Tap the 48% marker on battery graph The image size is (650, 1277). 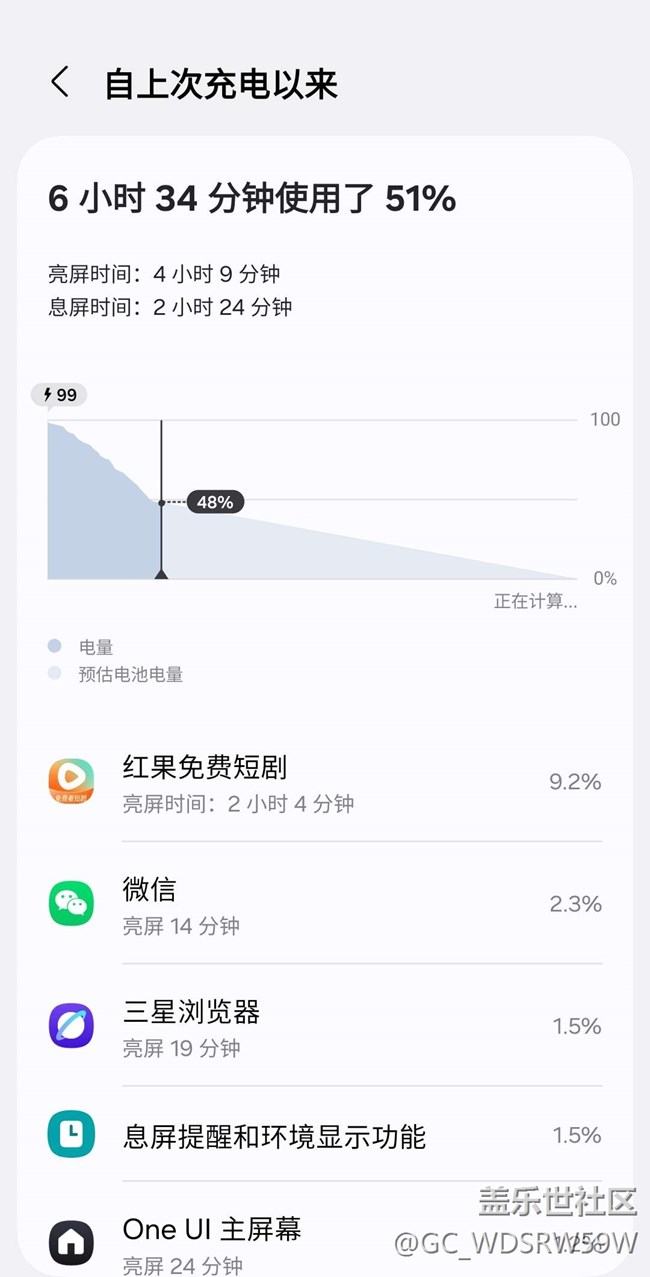(x=215, y=502)
